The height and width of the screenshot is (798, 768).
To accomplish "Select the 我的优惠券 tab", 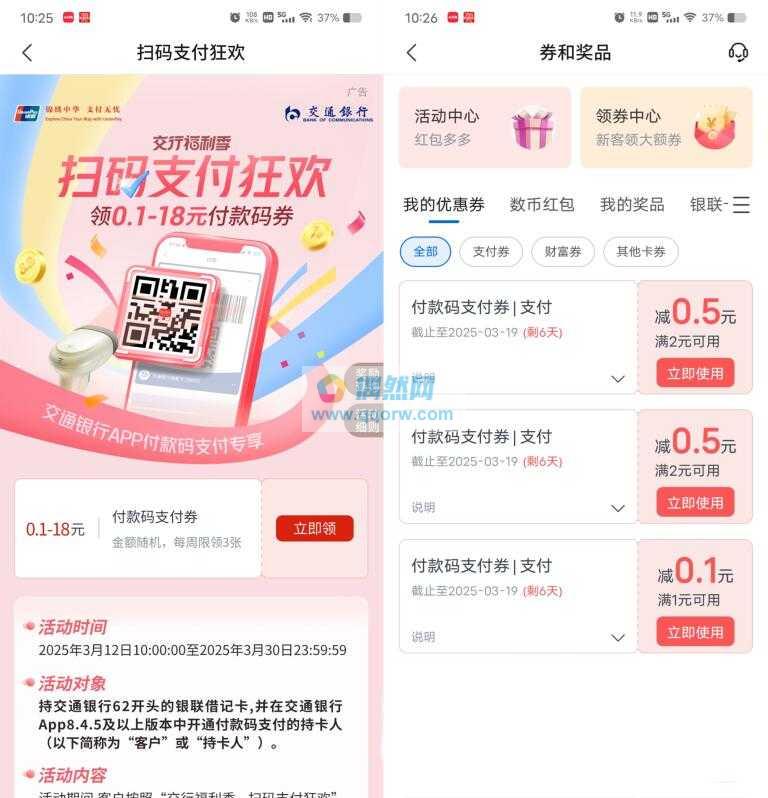I will pos(443,204).
